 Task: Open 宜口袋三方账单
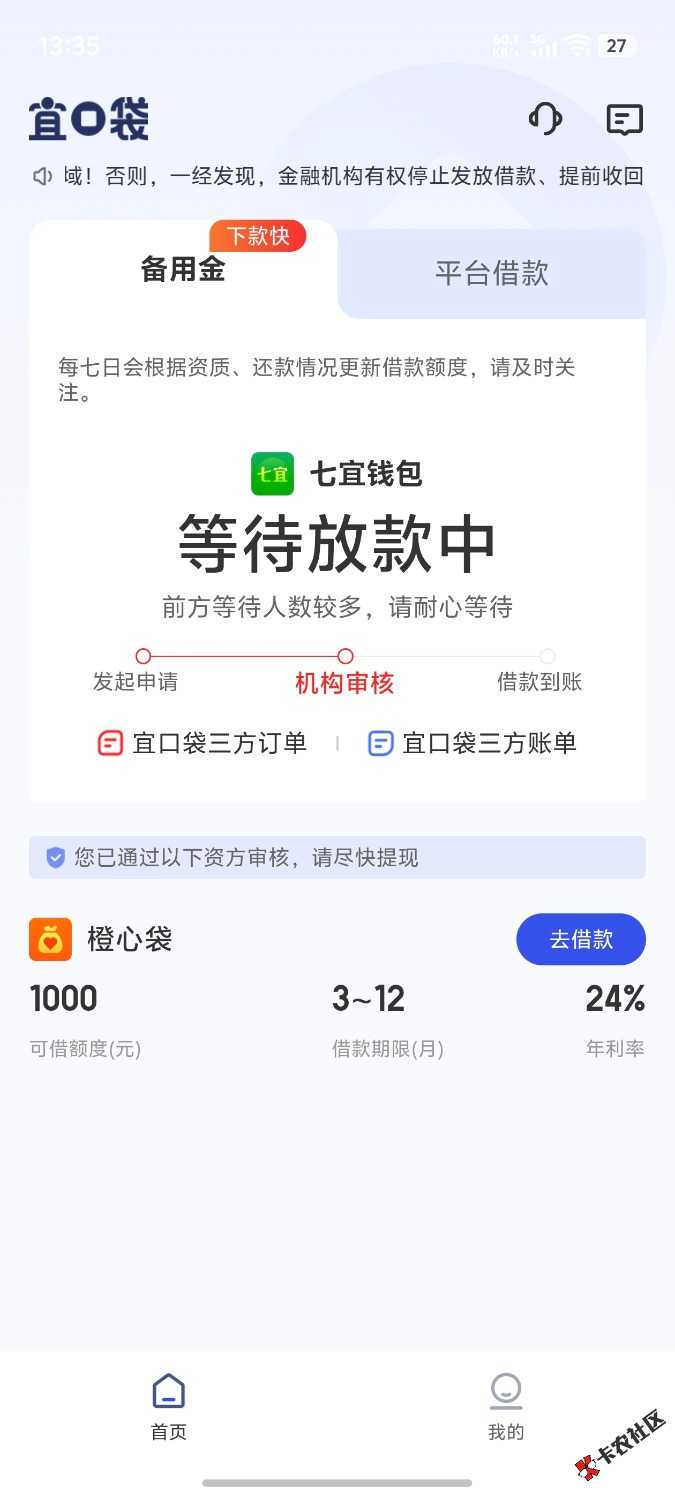click(x=472, y=743)
